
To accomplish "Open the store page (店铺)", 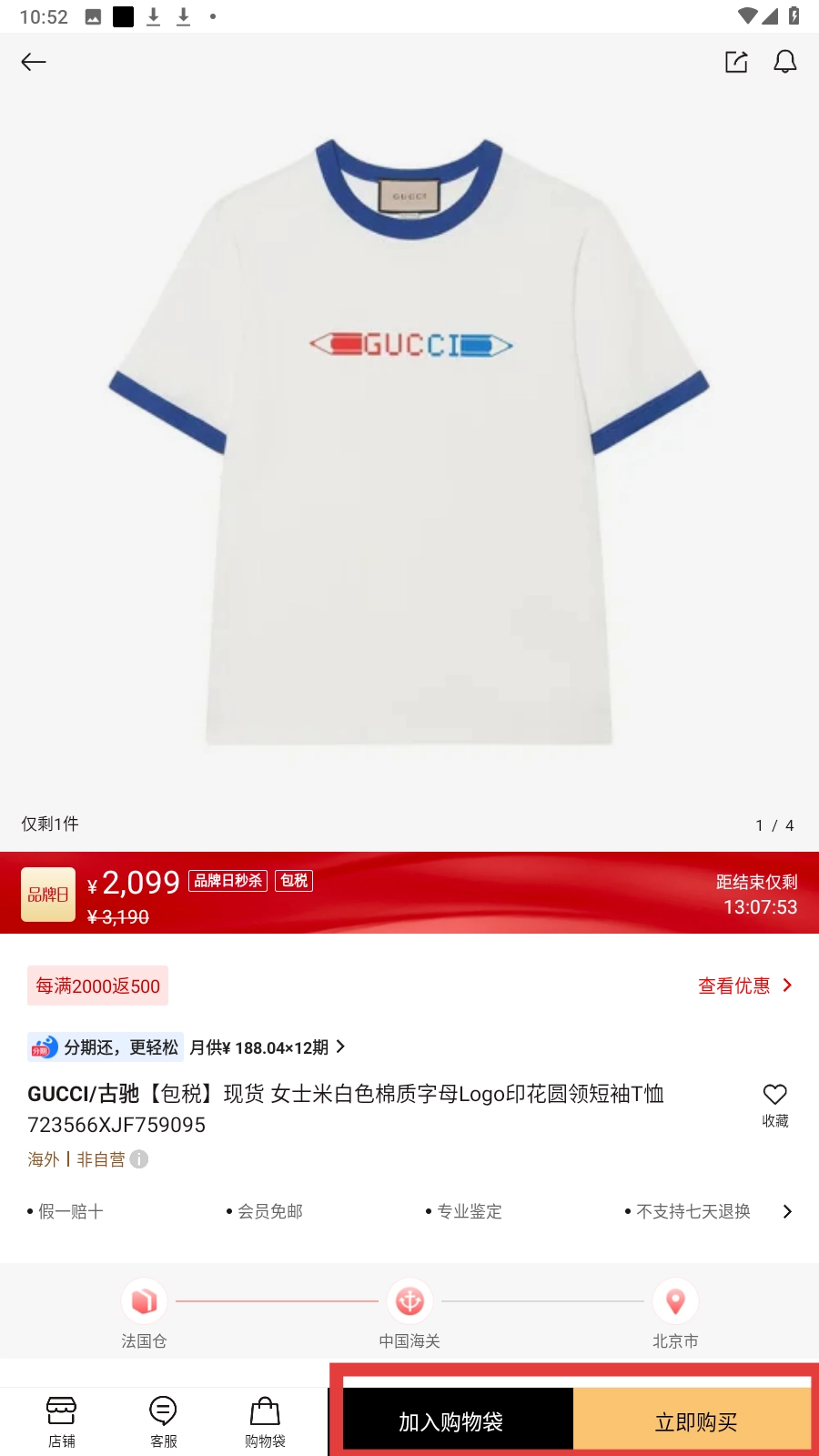I will (61, 1421).
